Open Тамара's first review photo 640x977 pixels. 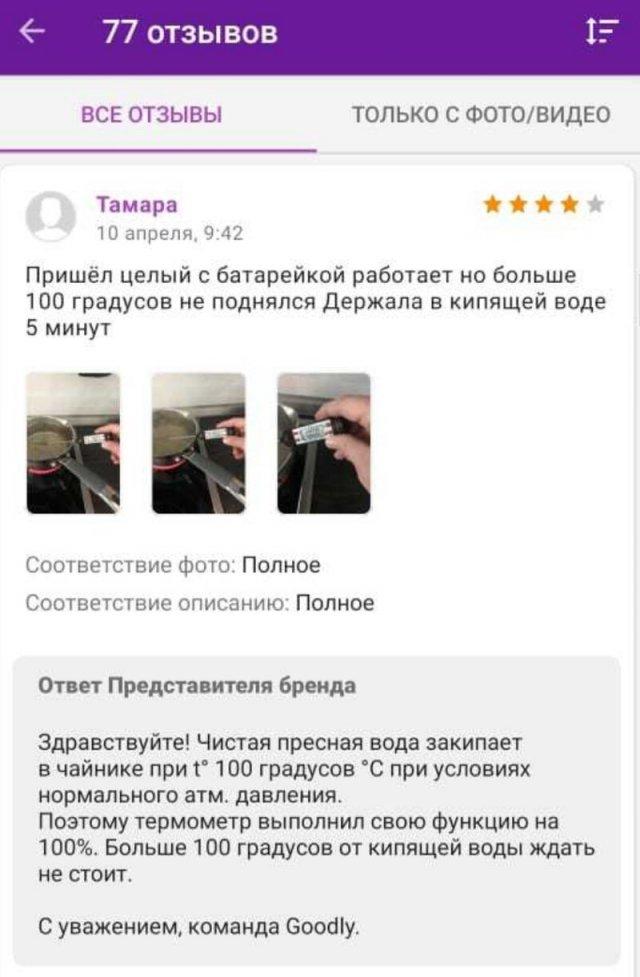[x=73, y=442]
